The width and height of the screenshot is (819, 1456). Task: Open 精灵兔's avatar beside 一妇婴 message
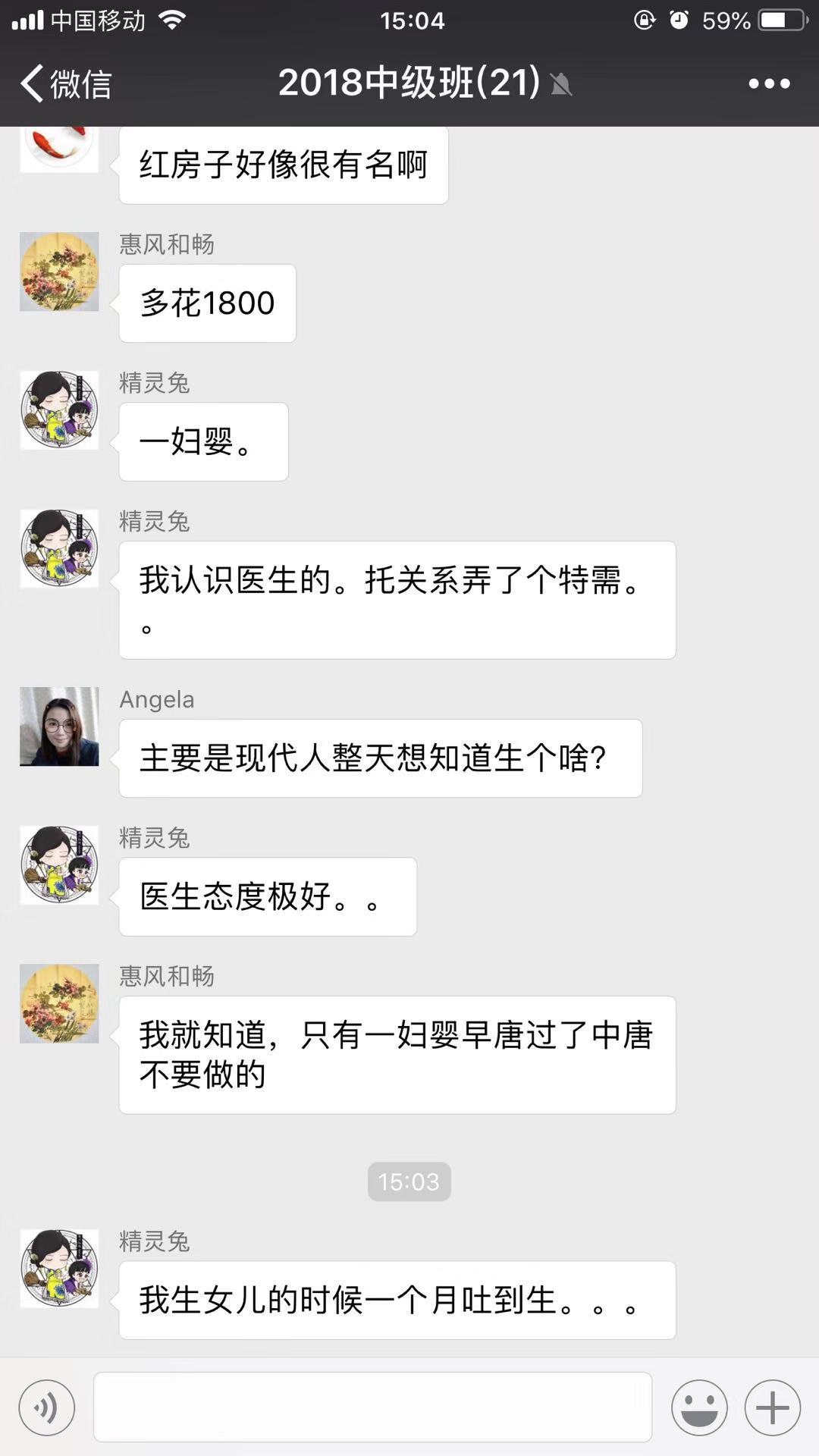click(x=59, y=410)
